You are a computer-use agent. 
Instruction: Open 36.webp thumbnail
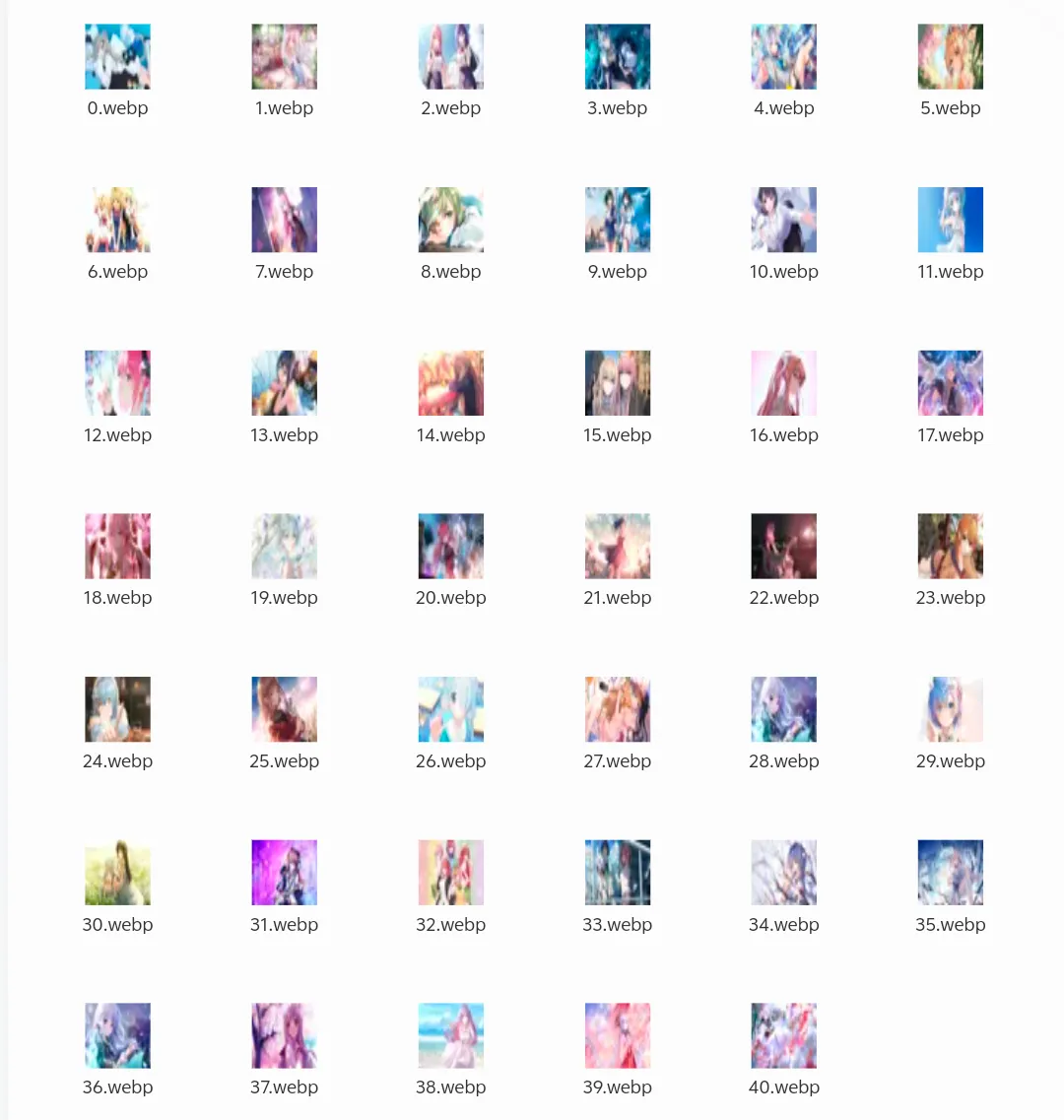(x=118, y=1035)
